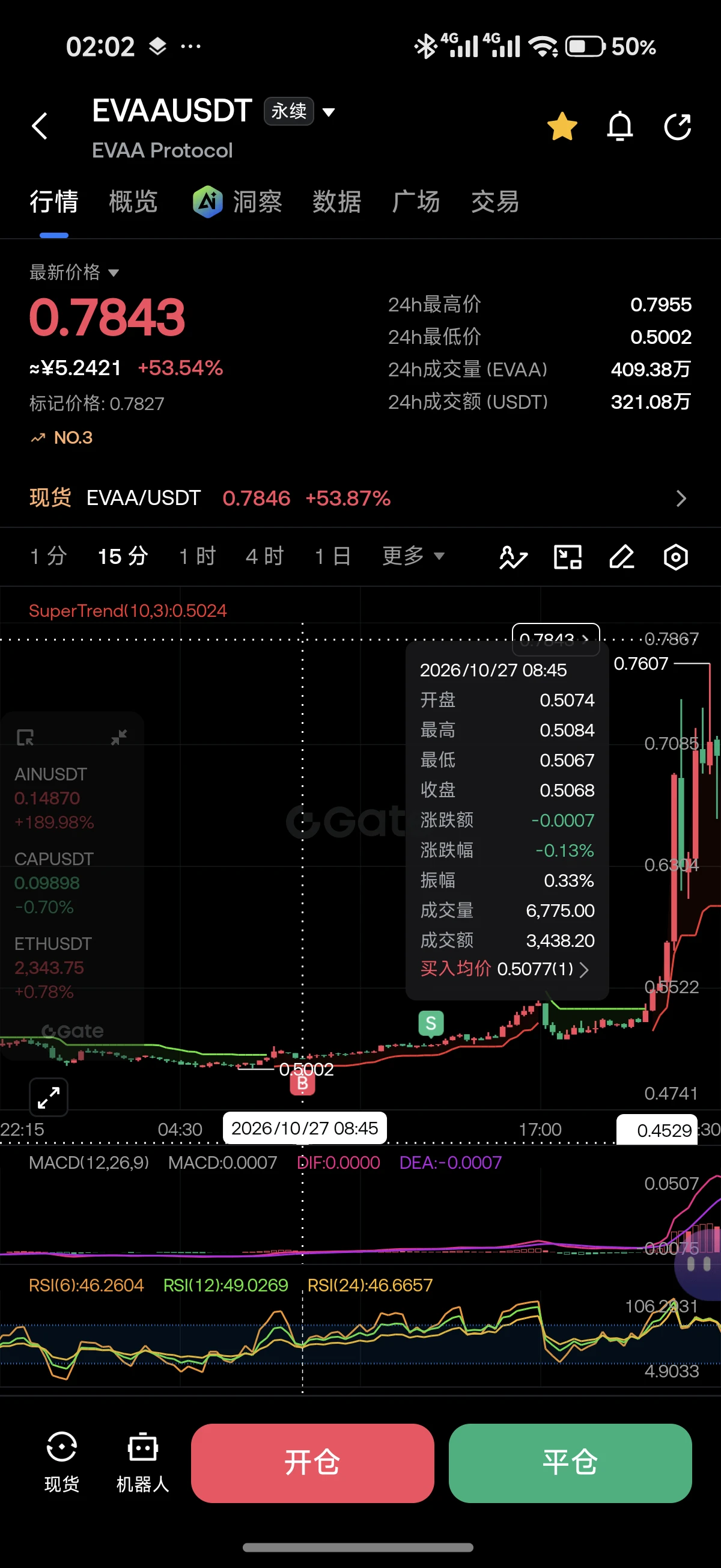The image size is (721, 1568).
Task: Switch to the 概览 tab
Action: pos(133,201)
